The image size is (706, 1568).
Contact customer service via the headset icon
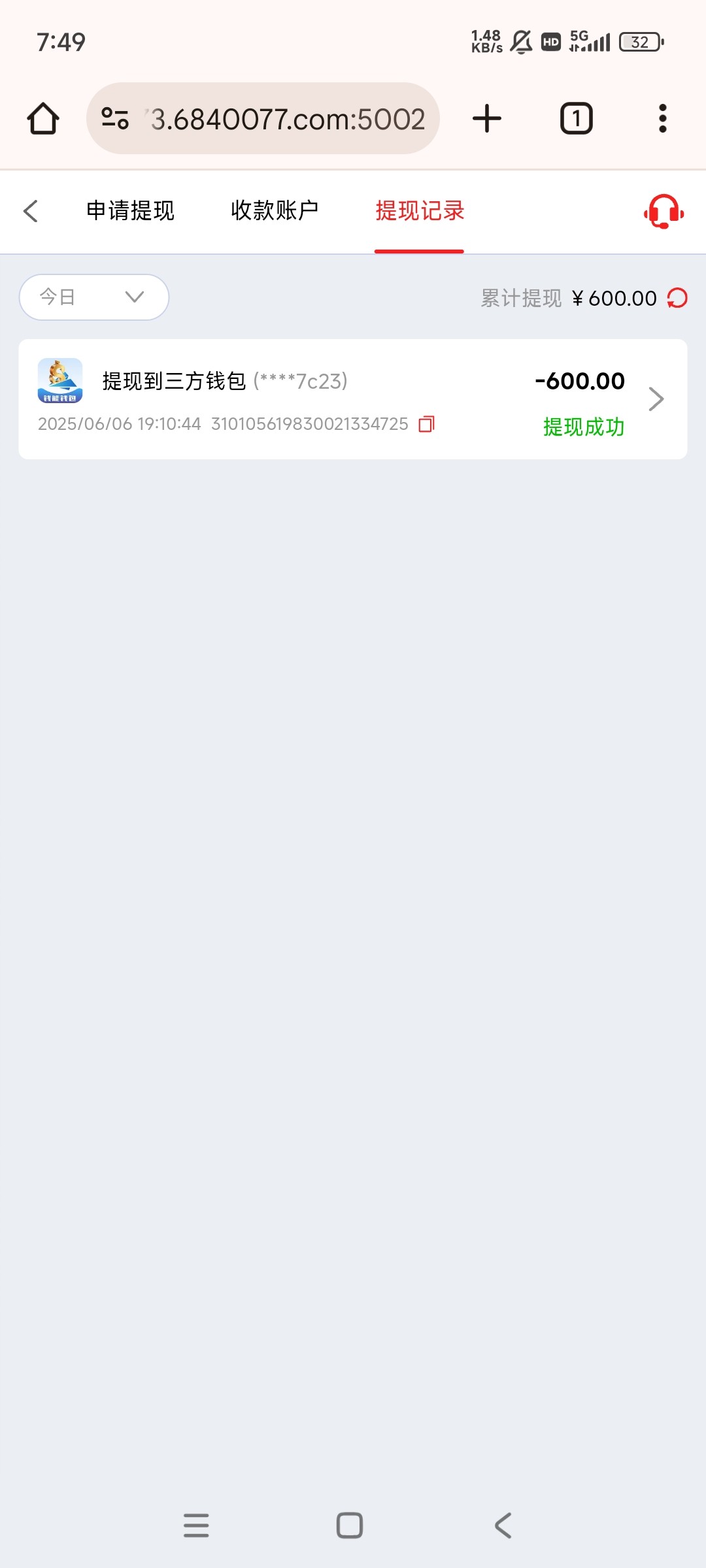(x=664, y=212)
